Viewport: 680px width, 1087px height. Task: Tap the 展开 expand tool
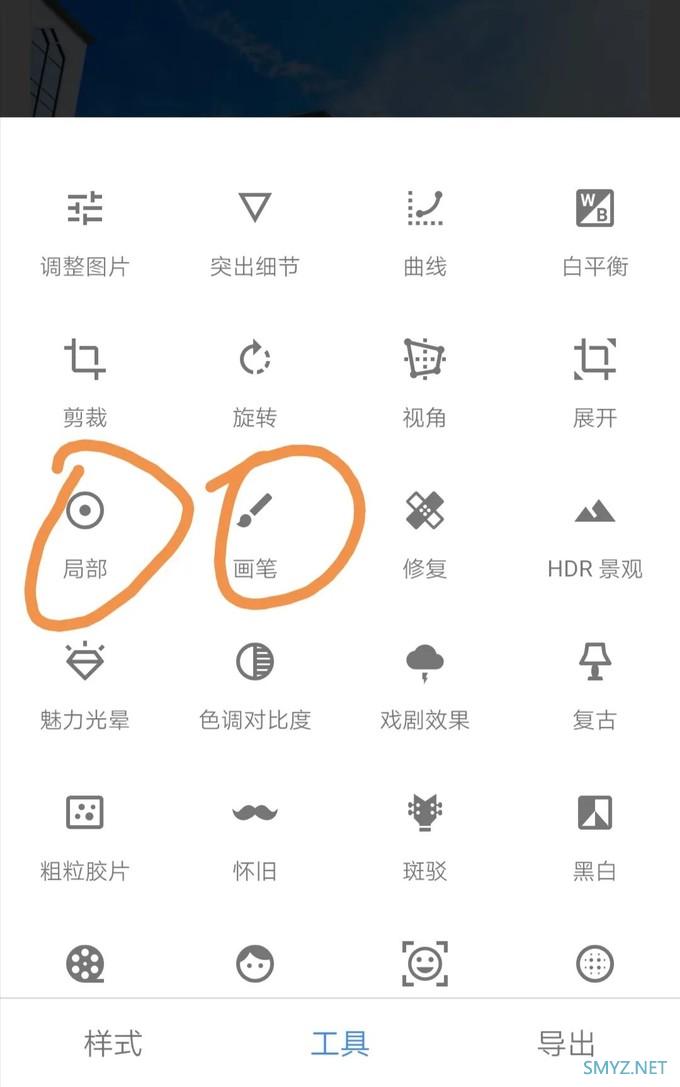click(x=595, y=359)
